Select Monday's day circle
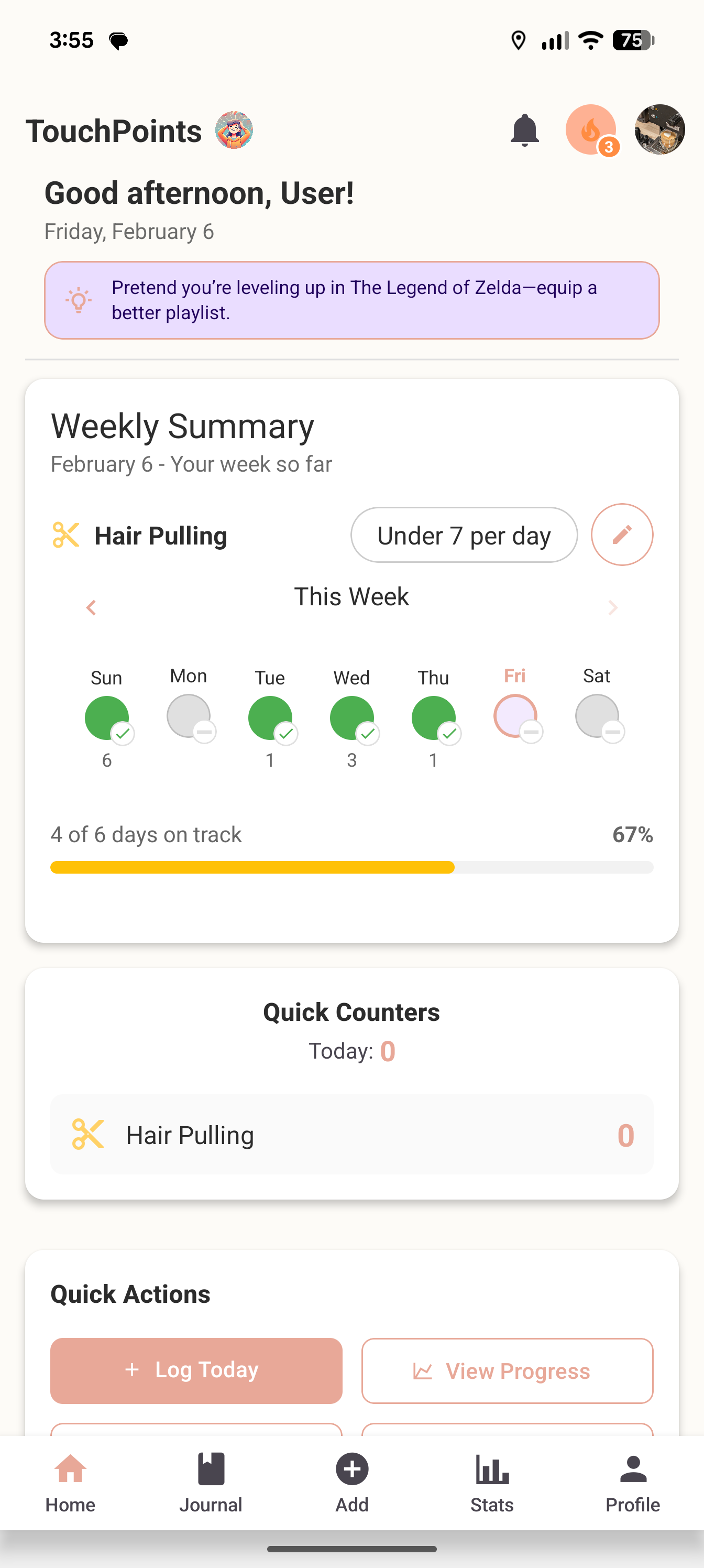Screen dimensions: 704x1568 click(189, 716)
